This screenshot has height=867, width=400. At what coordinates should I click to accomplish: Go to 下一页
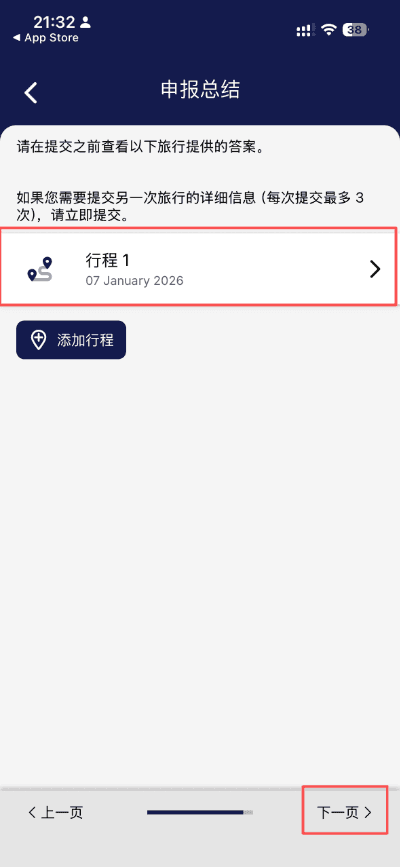(x=344, y=812)
